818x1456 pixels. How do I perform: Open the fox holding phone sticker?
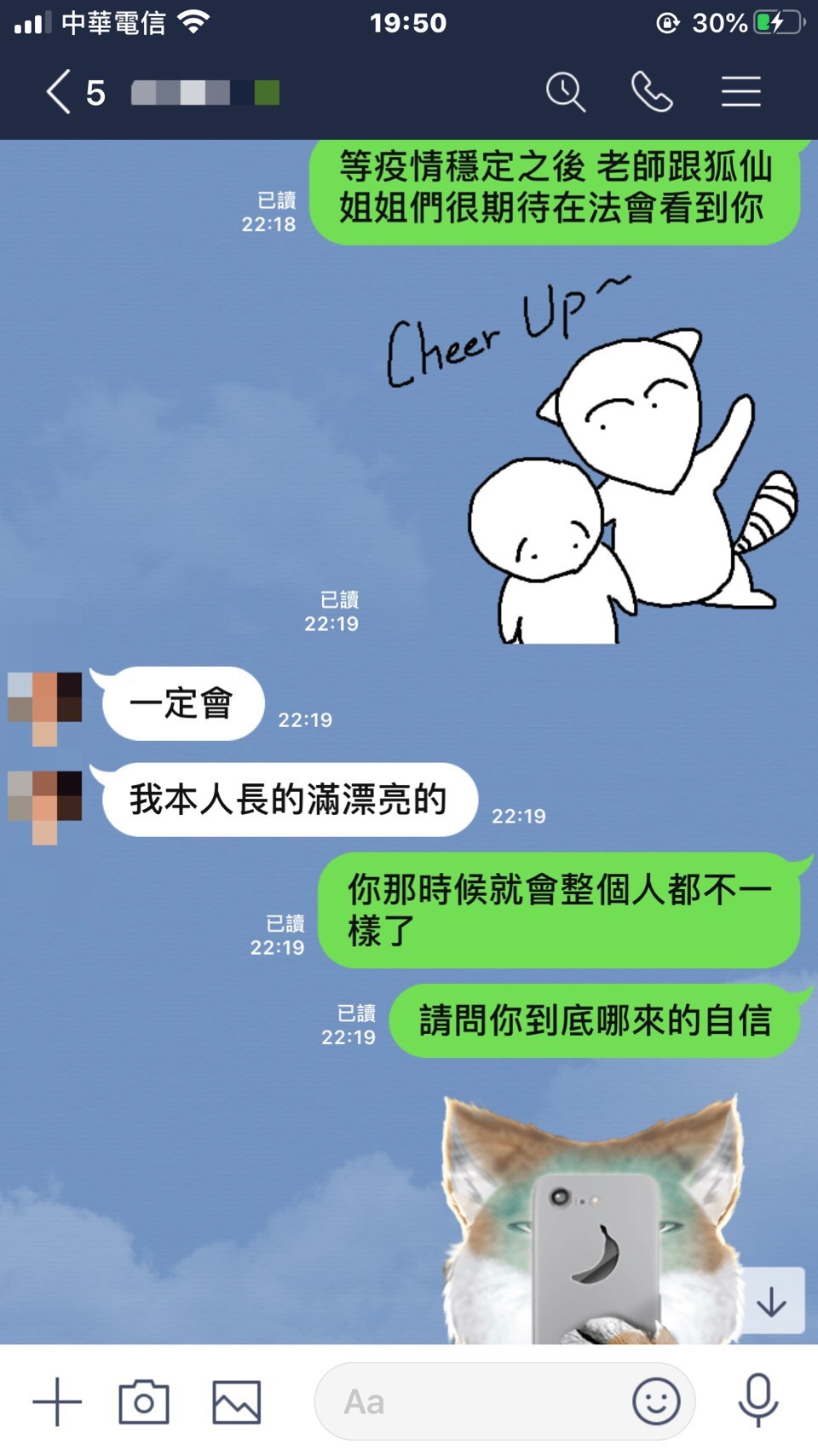pyautogui.click(x=592, y=1219)
